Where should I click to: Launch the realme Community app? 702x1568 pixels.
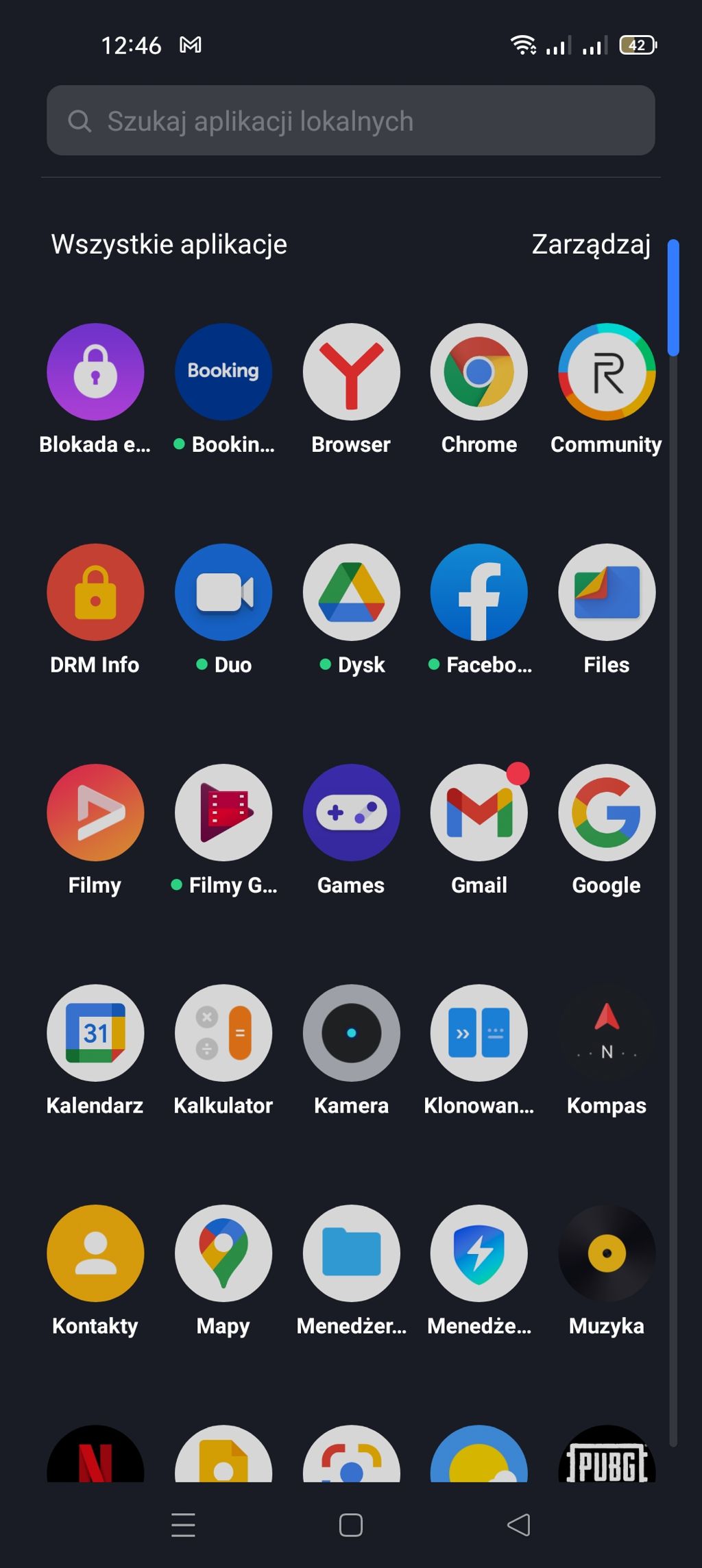pos(606,372)
